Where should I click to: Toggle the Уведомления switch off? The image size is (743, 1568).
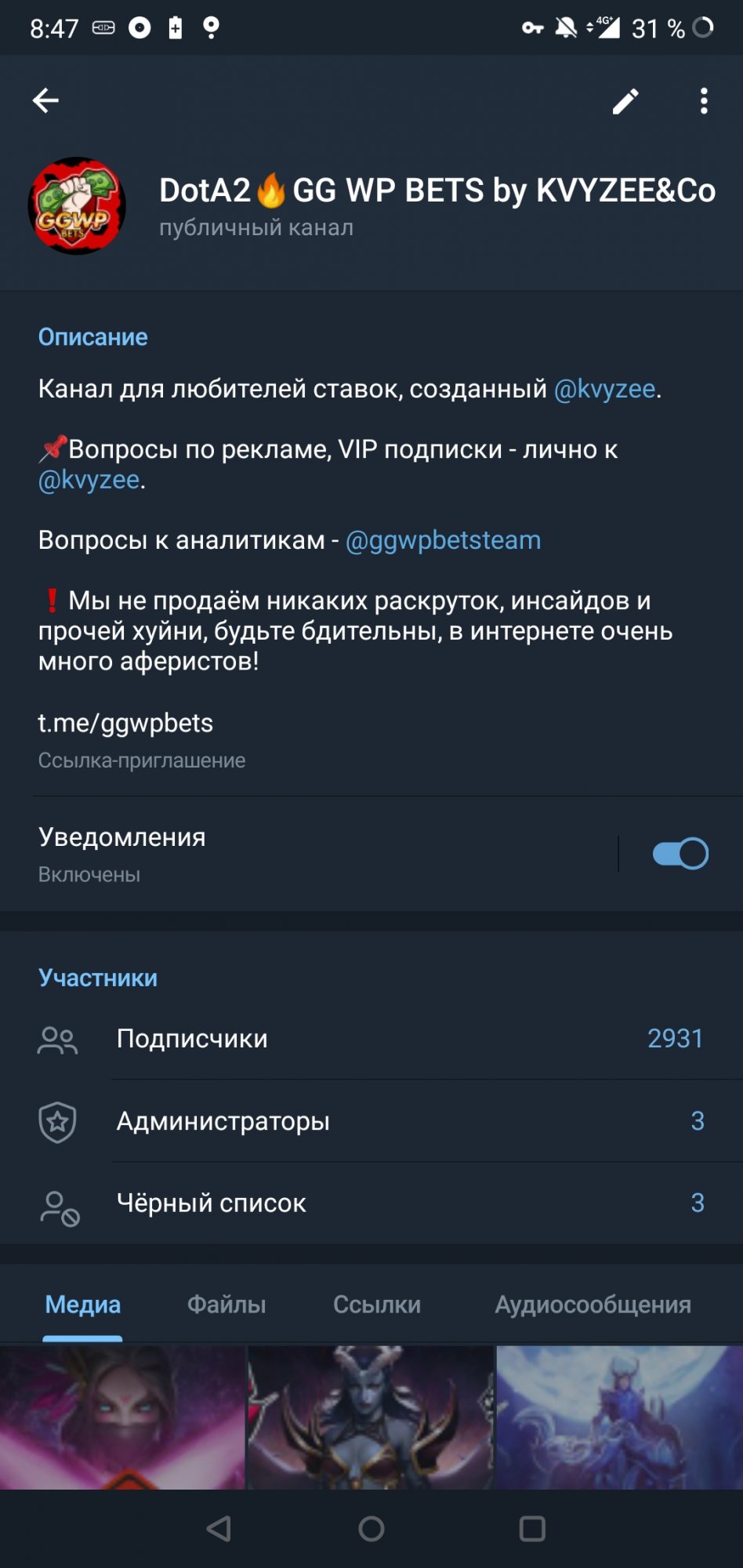680,854
